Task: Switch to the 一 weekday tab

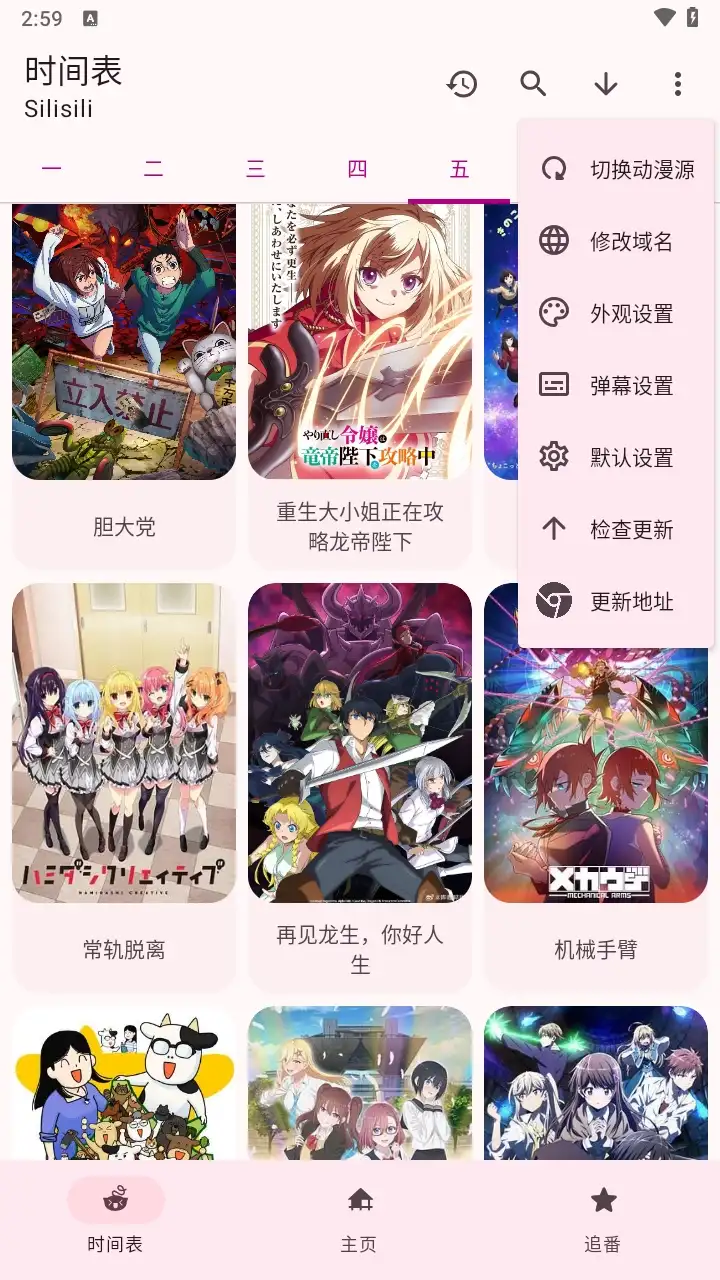Action: pyautogui.click(x=51, y=169)
